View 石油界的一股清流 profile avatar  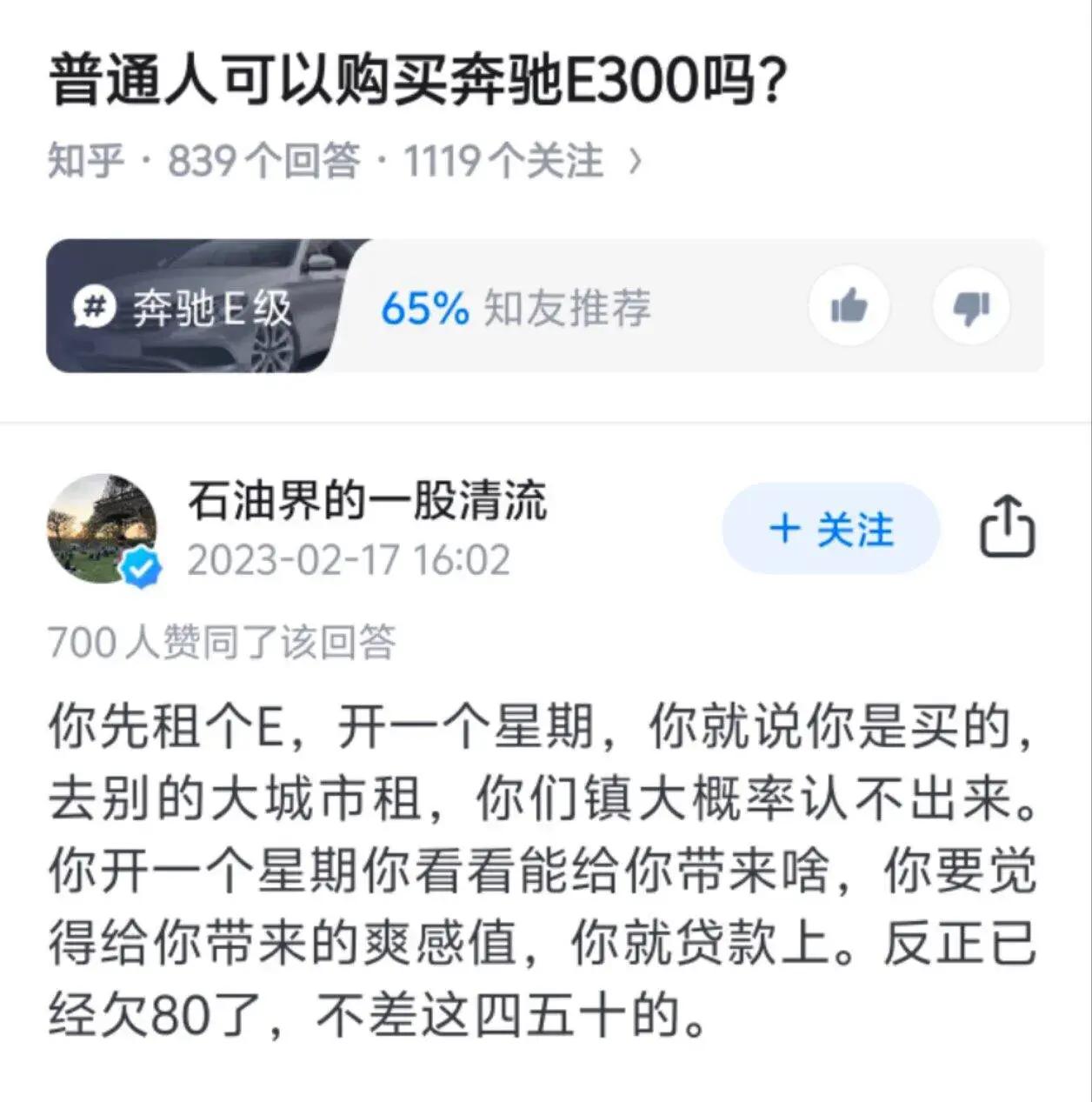(x=102, y=528)
